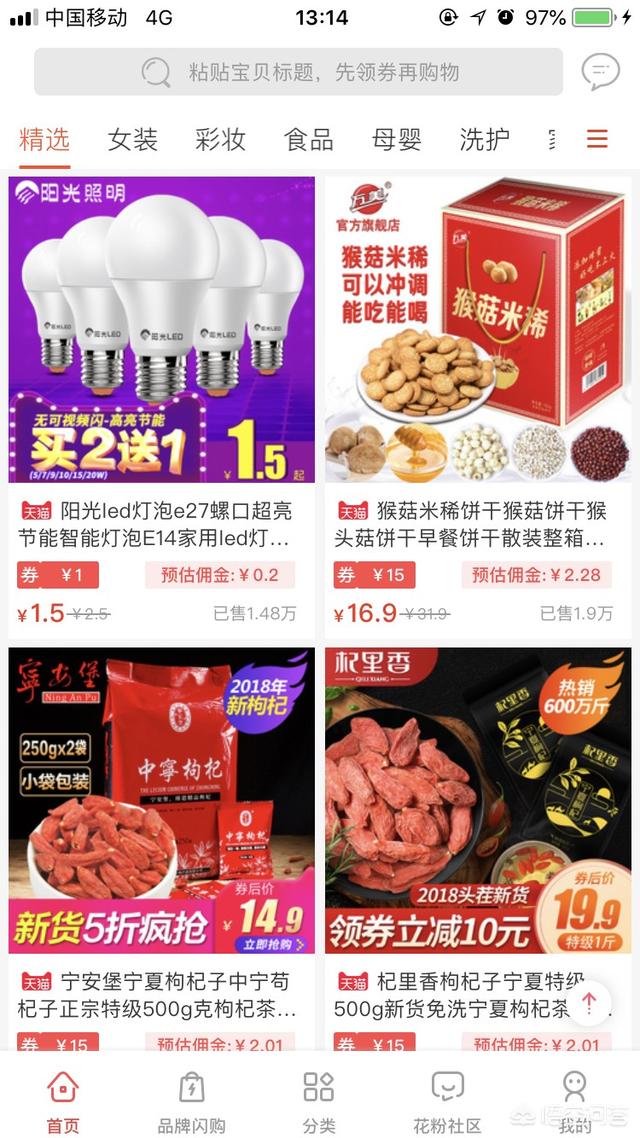Open the 洗护 category tab
This screenshot has height=1138, width=640.
tap(484, 139)
